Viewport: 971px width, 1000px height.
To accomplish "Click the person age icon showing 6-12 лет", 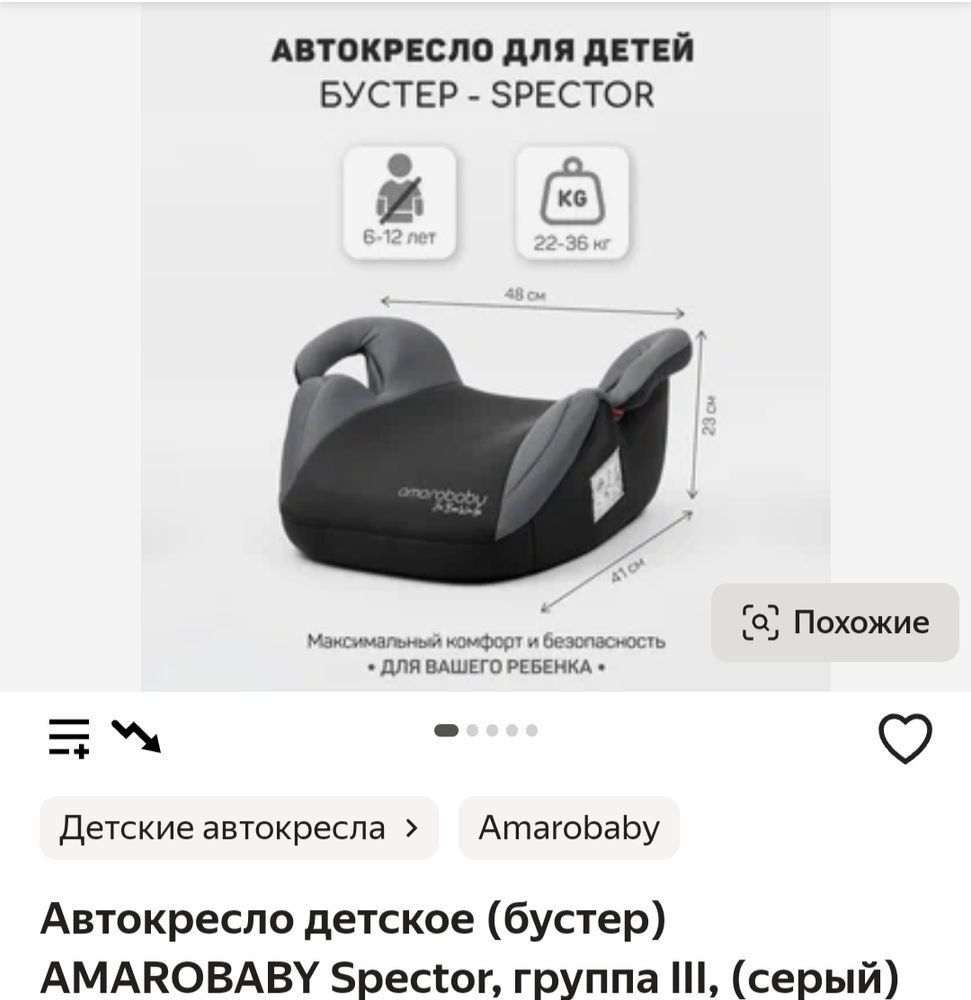I will click(399, 196).
